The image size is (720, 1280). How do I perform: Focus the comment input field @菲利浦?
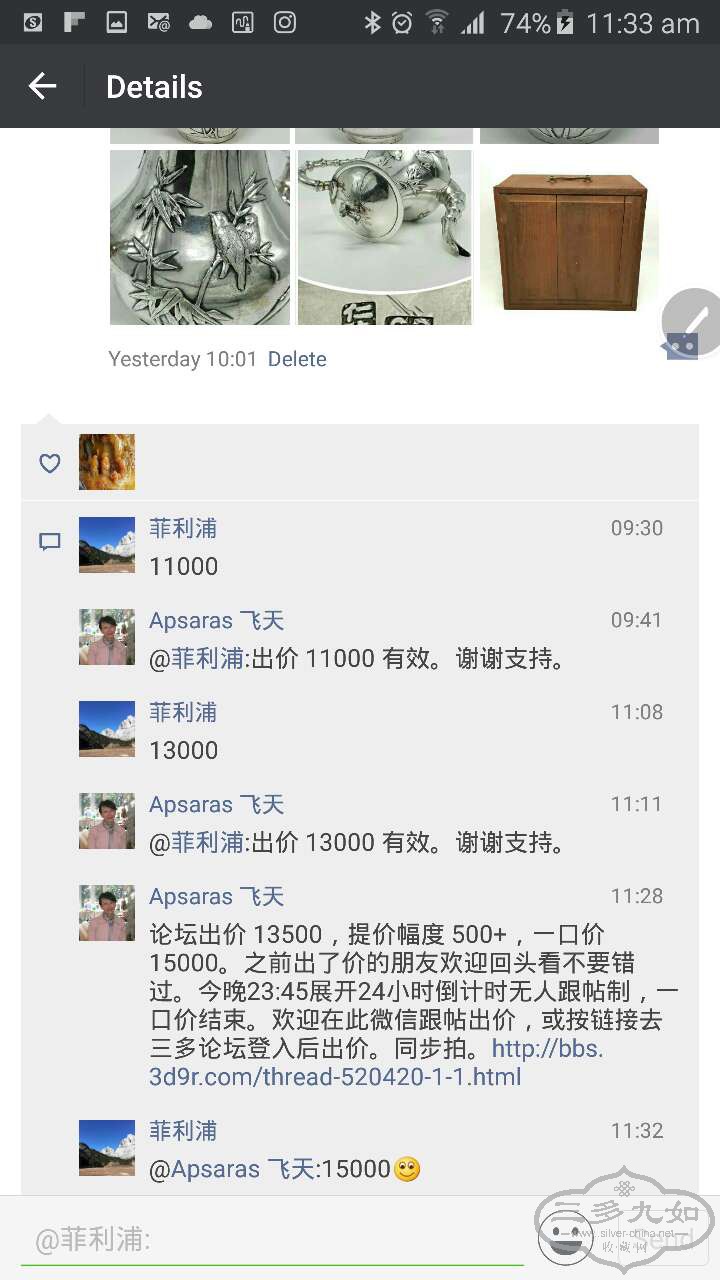pyautogui.click(x=270, y=1240)
